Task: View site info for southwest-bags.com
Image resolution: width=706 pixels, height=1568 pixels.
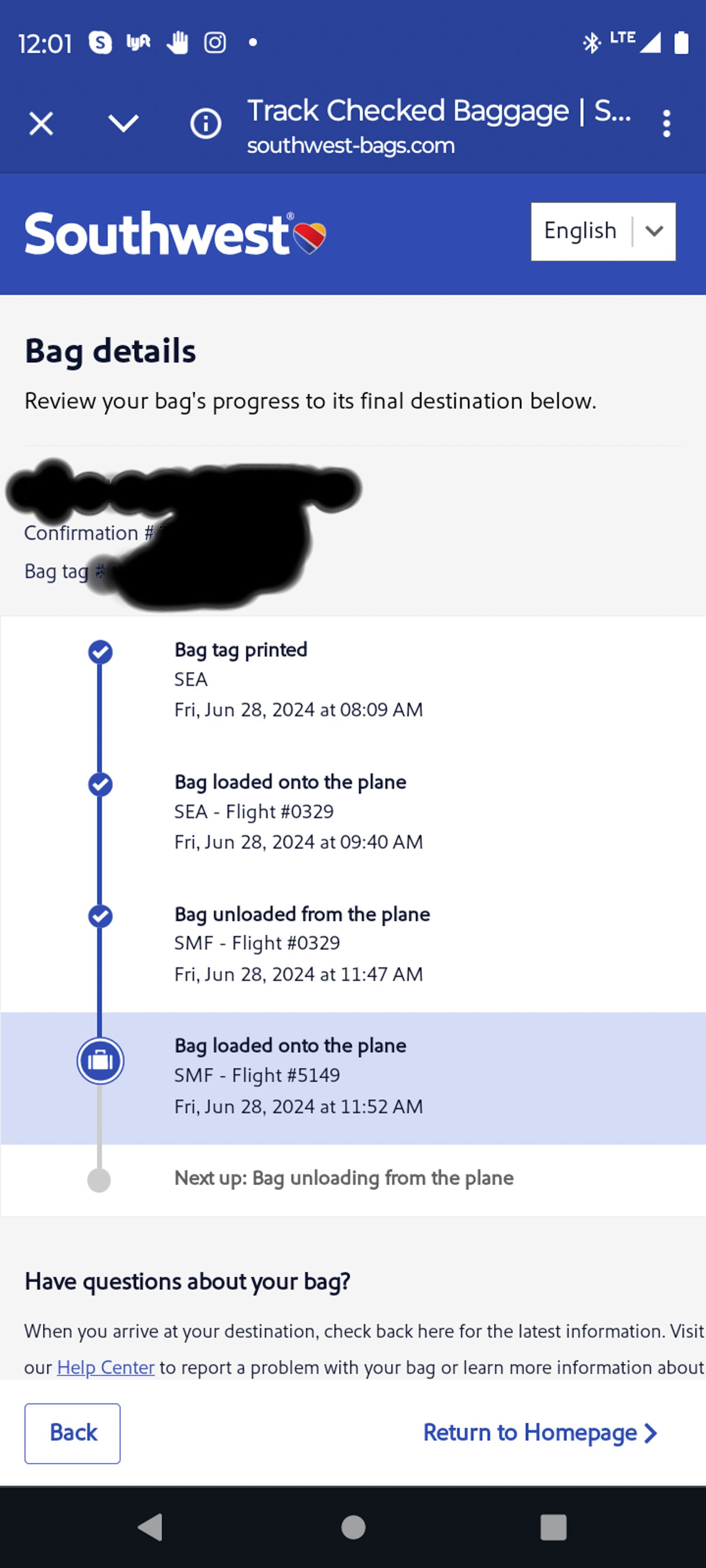Action: [206, 124]
